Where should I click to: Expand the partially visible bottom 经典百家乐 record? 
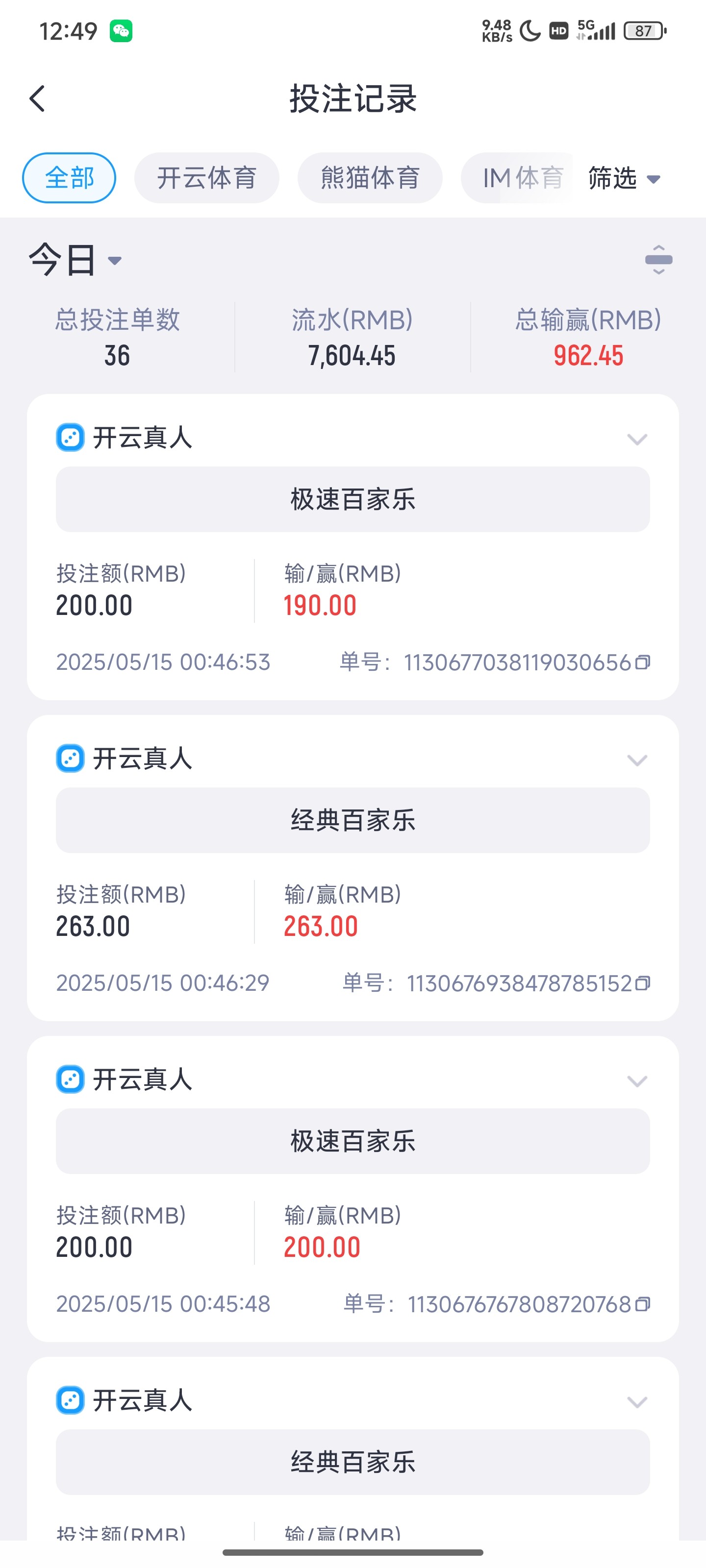[636, 1402]
